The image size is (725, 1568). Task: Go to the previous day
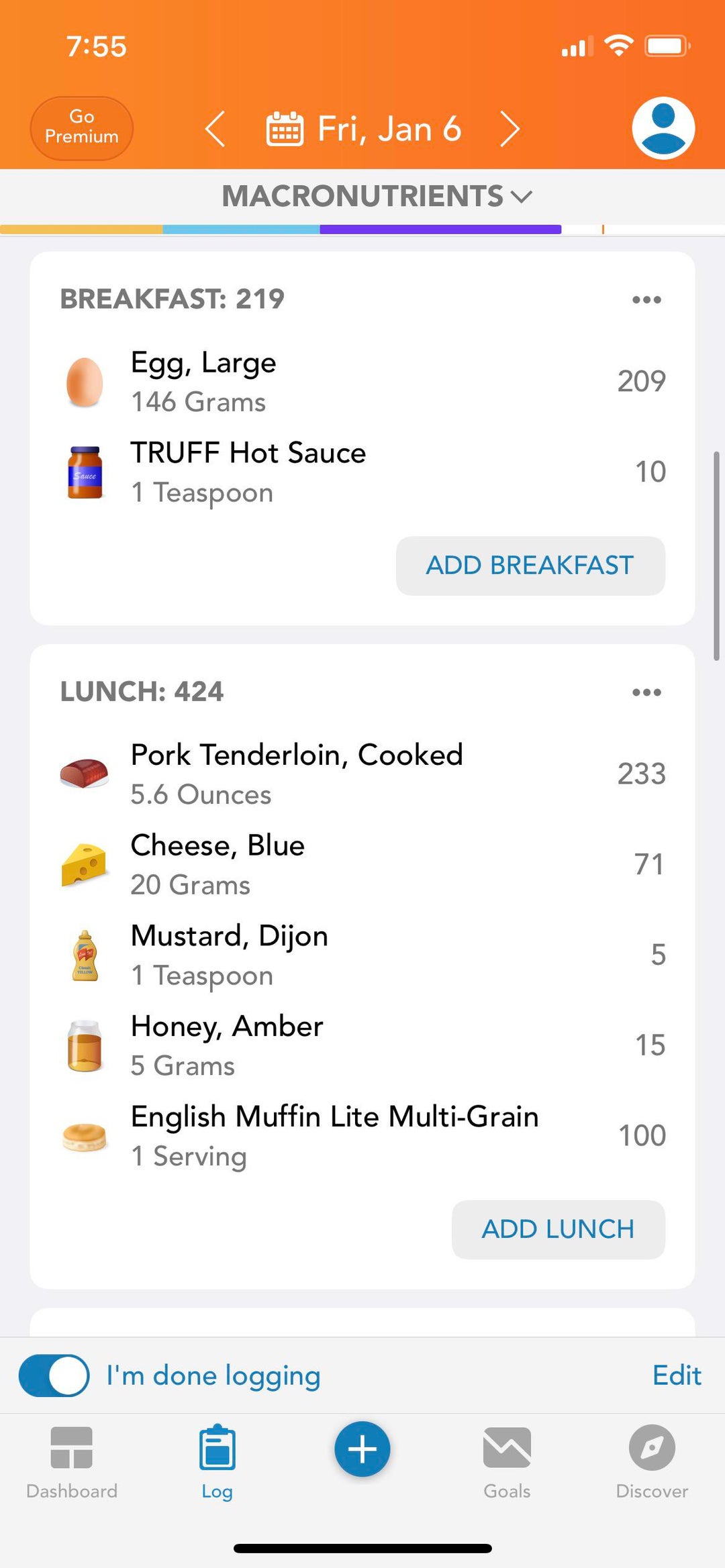pyautogui.click(x=215, y=129)
